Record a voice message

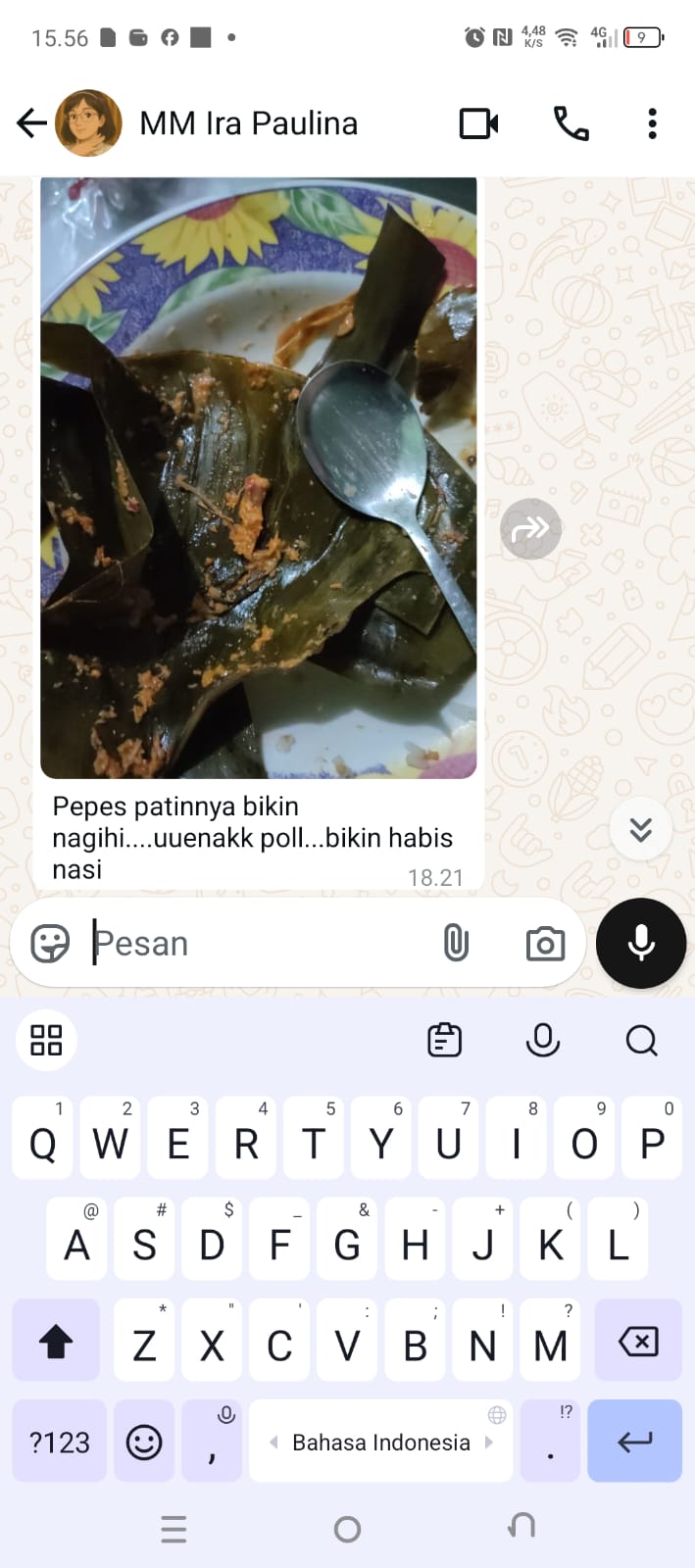pyautogui.click(x=641, y=943)
